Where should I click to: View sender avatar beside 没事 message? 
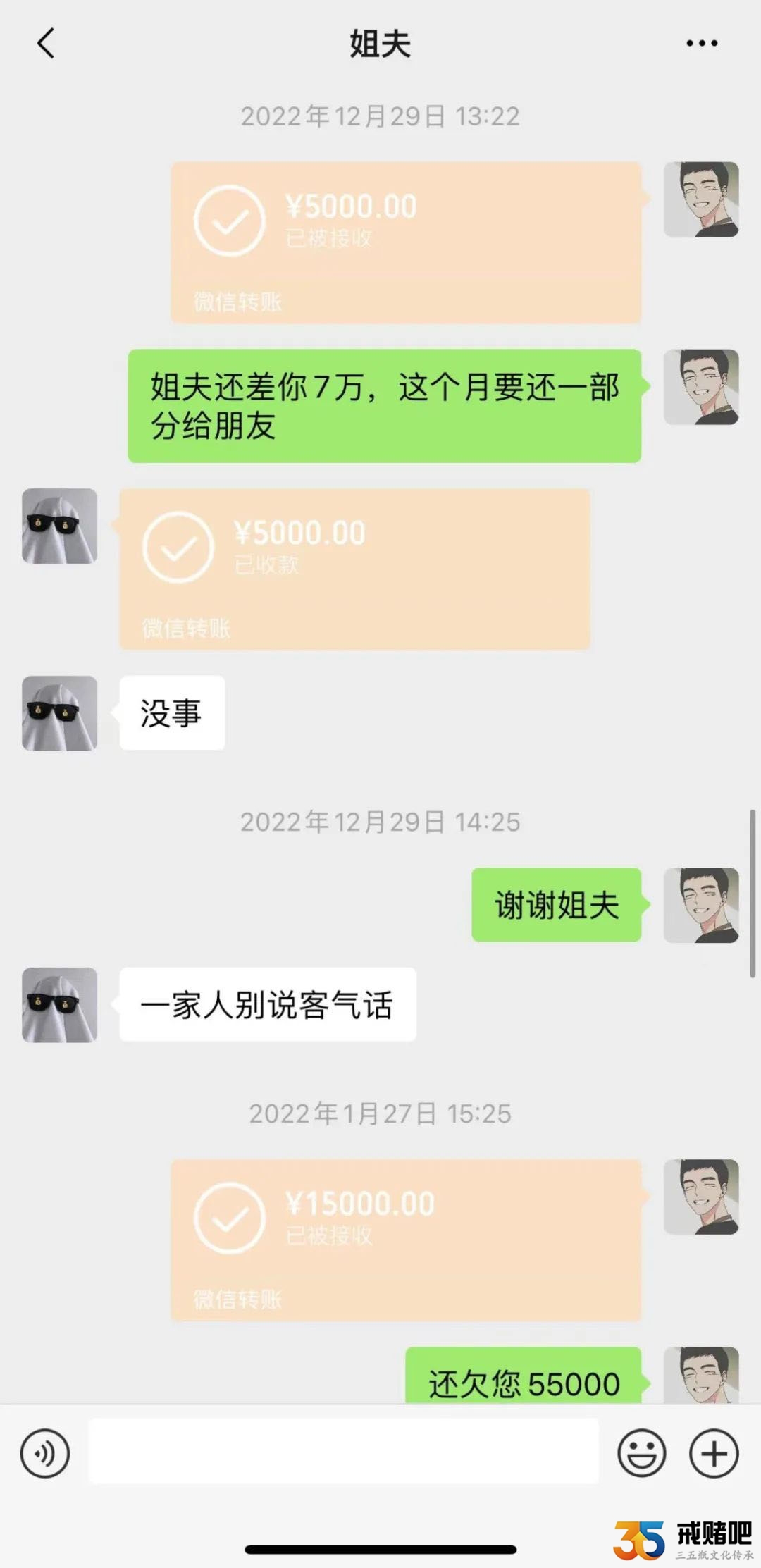click(60, 713)
